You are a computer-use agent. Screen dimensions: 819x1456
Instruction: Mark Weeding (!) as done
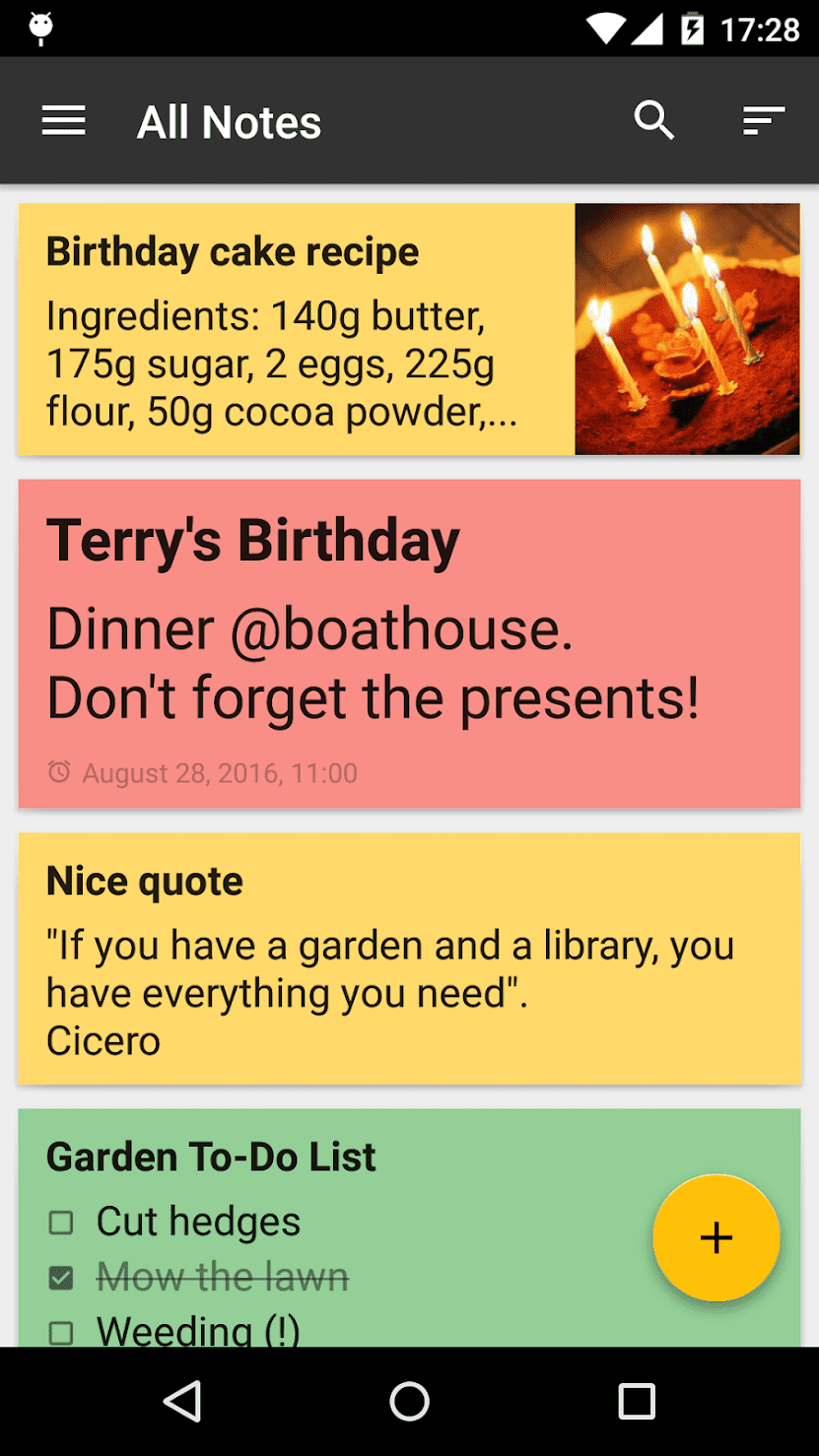[x=61, y=1333]
